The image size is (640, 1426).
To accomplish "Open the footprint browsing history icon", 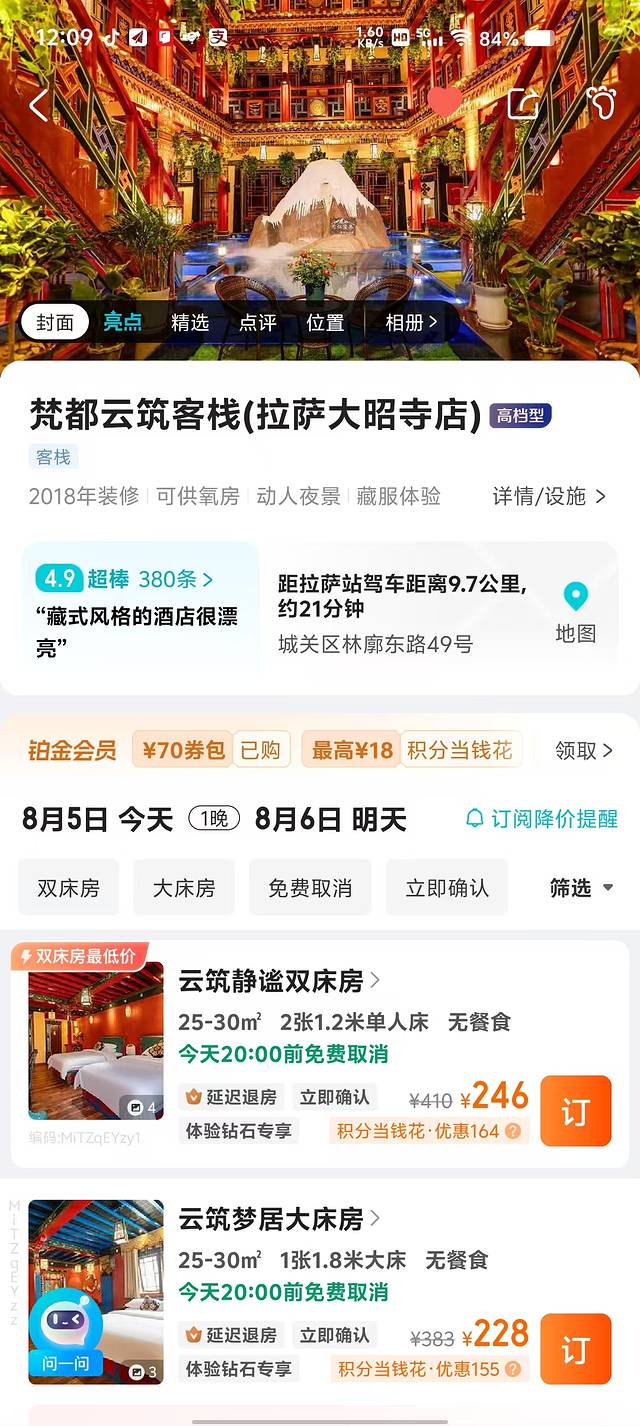I will [x=601, y=102].
